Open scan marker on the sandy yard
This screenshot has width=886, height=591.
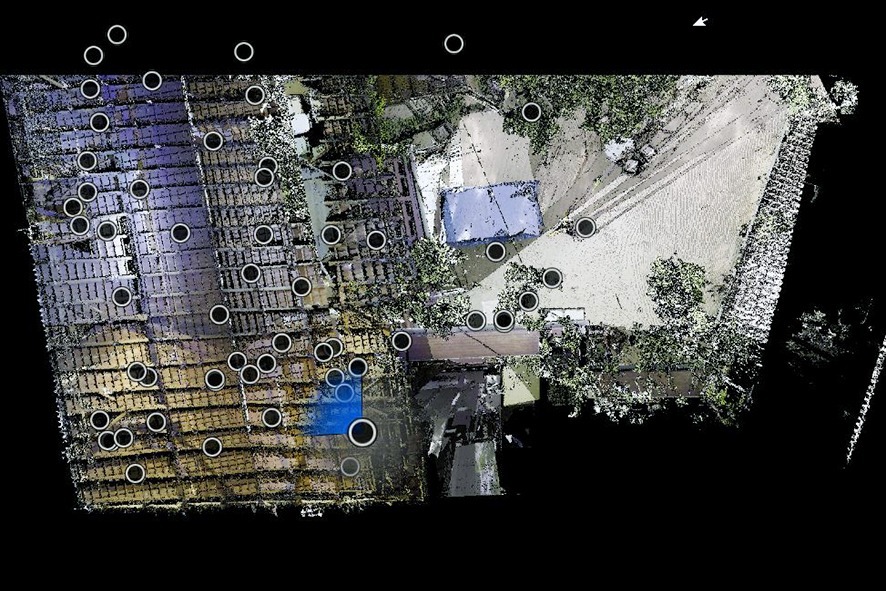(x=586, y=227)
